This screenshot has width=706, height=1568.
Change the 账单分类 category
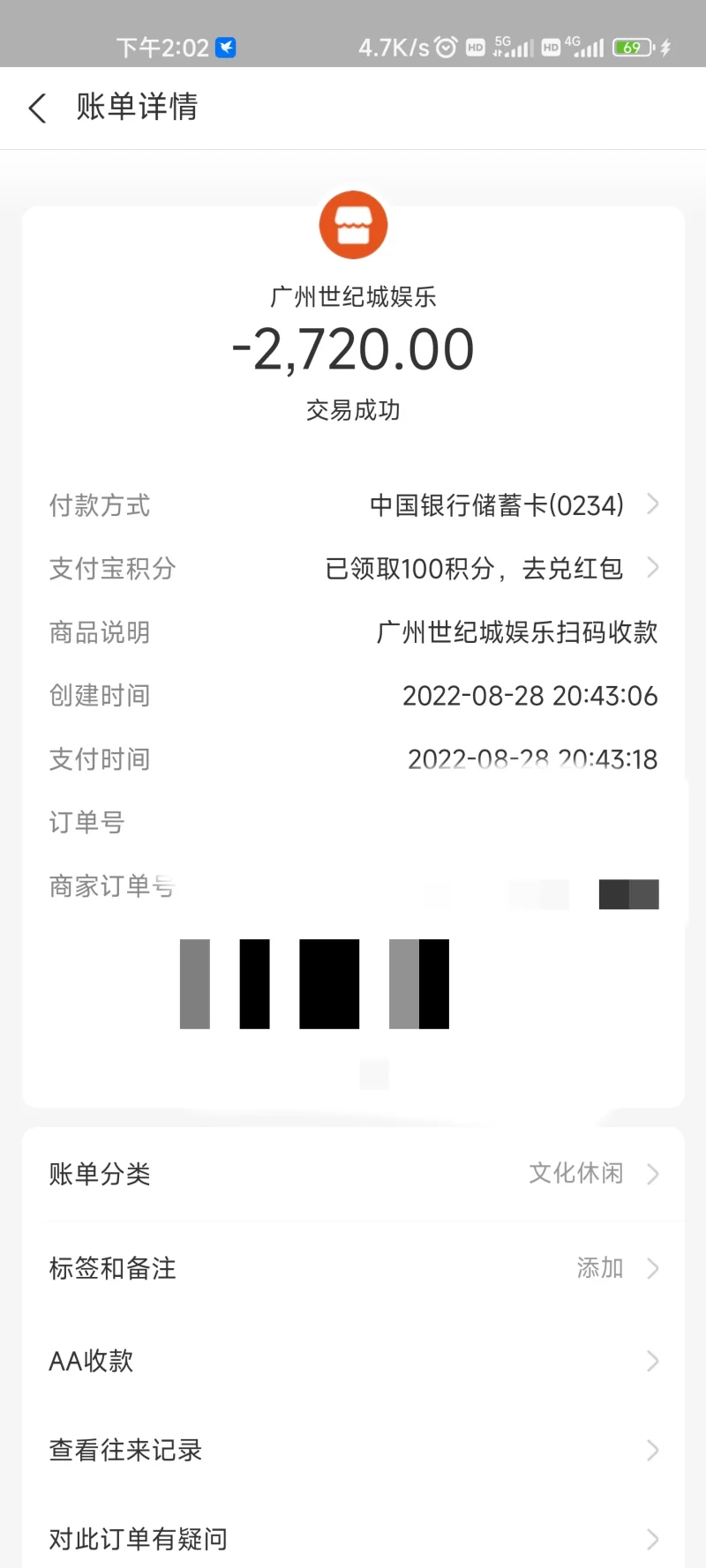pos(353,1174)
